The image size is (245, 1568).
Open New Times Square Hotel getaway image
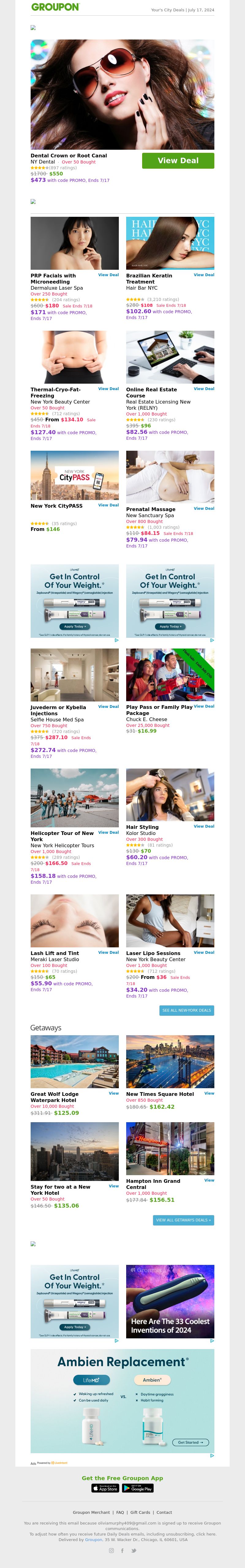(170, 1061)
